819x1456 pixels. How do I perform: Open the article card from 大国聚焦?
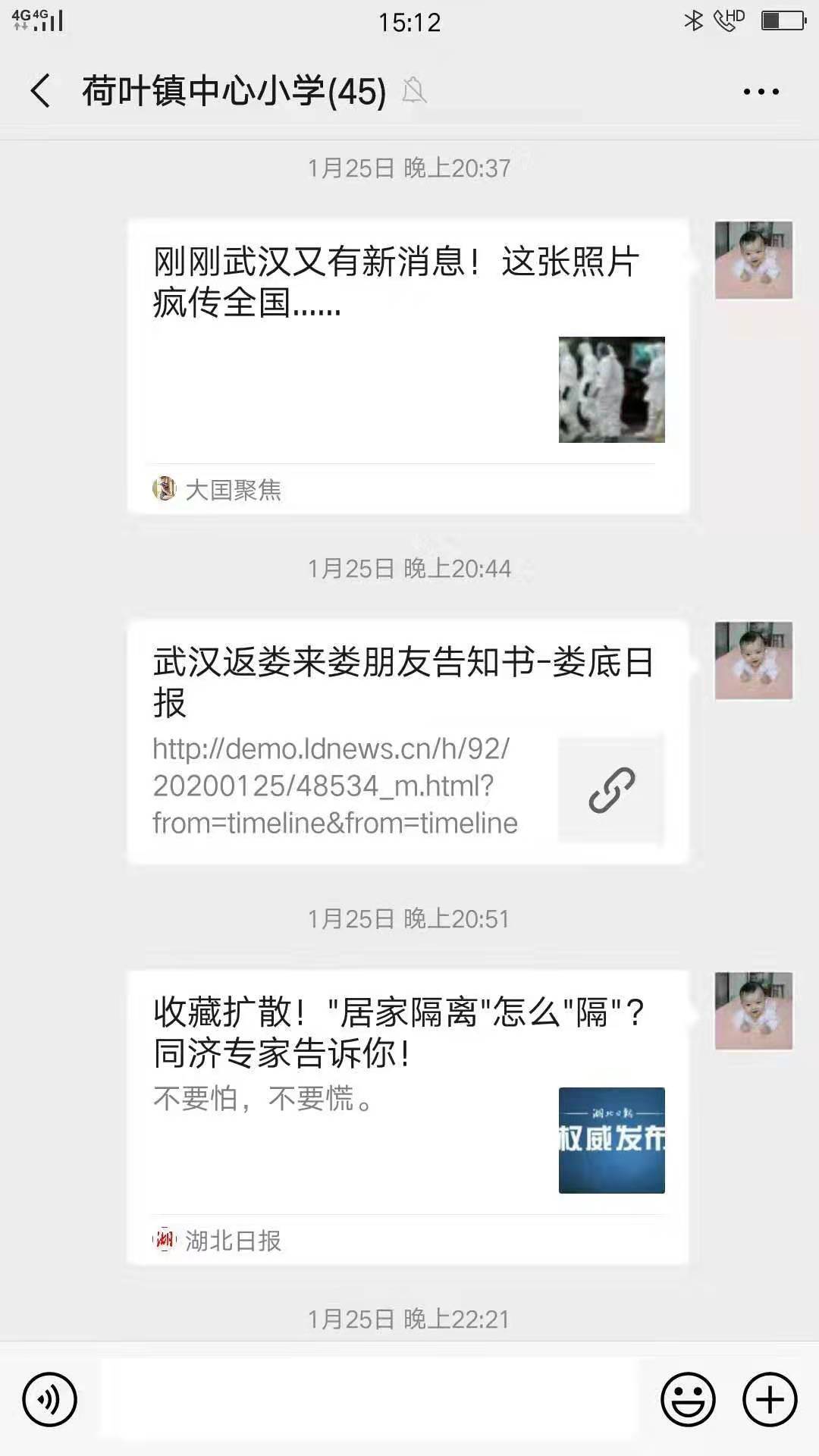coord(408,366)
